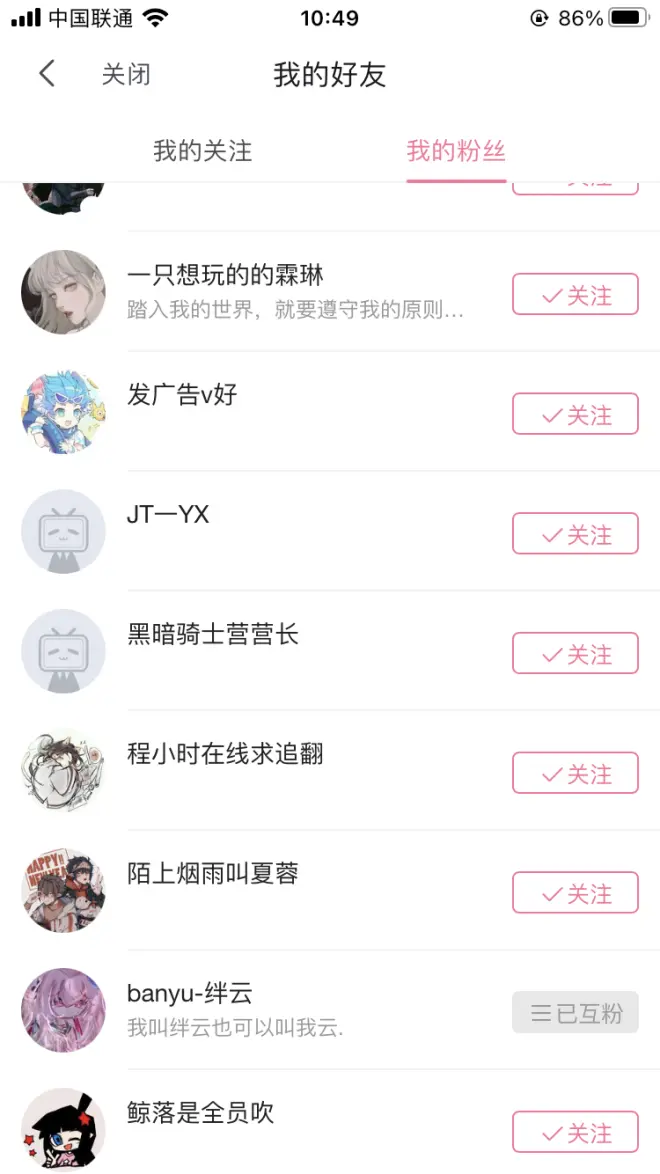This screenshot has height=1174, width=660.
Task: Go back using the top-left arrow
Action: [47, 74]
